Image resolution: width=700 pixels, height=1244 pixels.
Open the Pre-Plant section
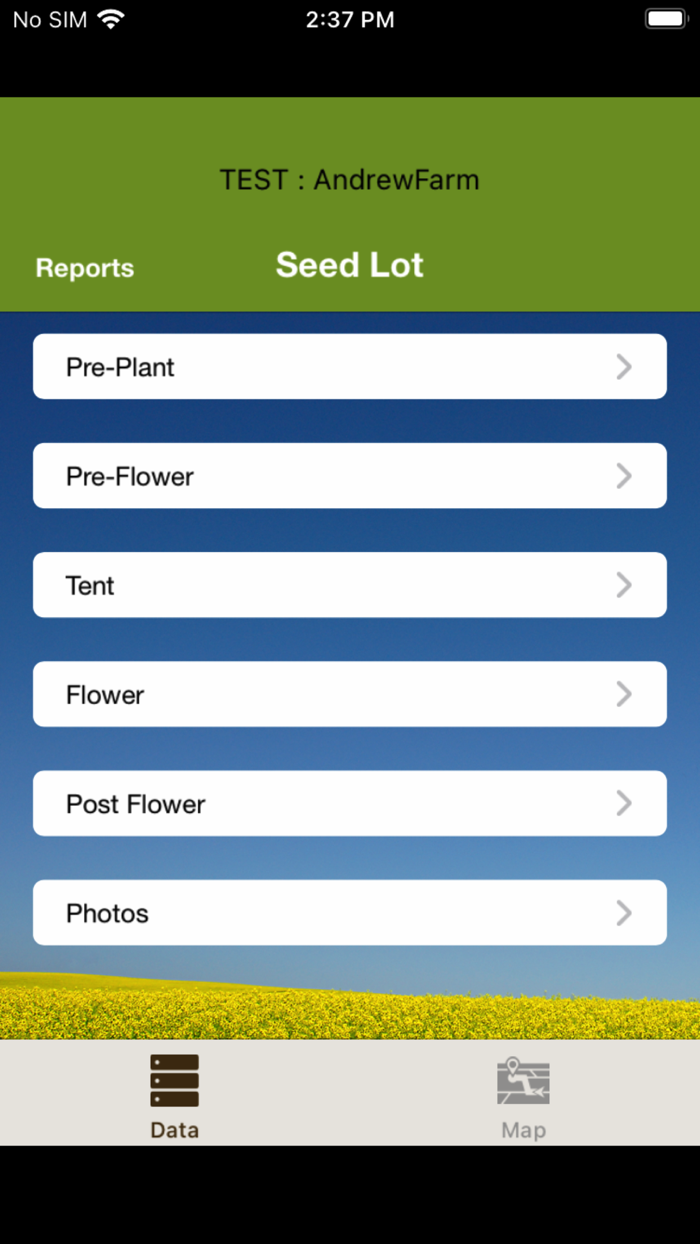pyautogui.click(x=349, y=367)
